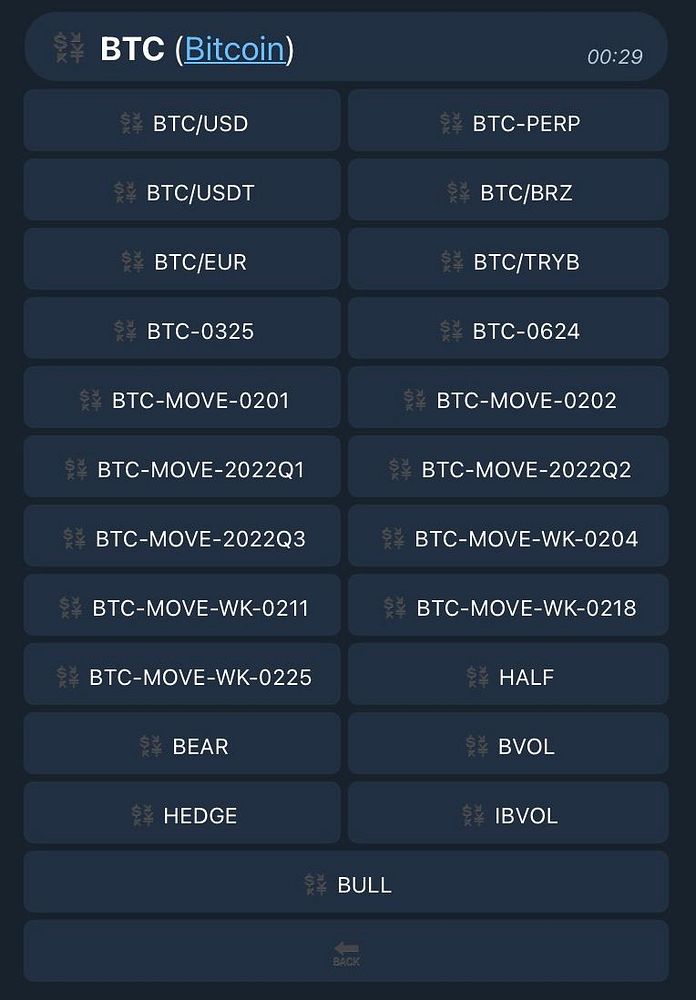Image resolution: width=696 pixels, height=1000 pixels.
Task: Open the BTC/EUR market
Action: pyautogui.click(x=182, y=262)
